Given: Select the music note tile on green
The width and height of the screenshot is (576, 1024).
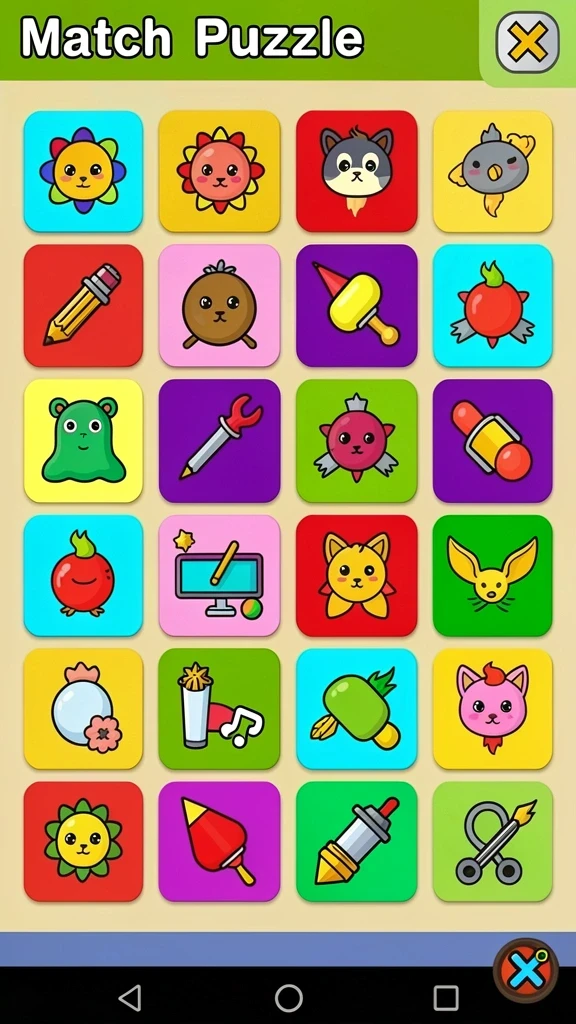Looking at the screenshot, I should [219, 709].
